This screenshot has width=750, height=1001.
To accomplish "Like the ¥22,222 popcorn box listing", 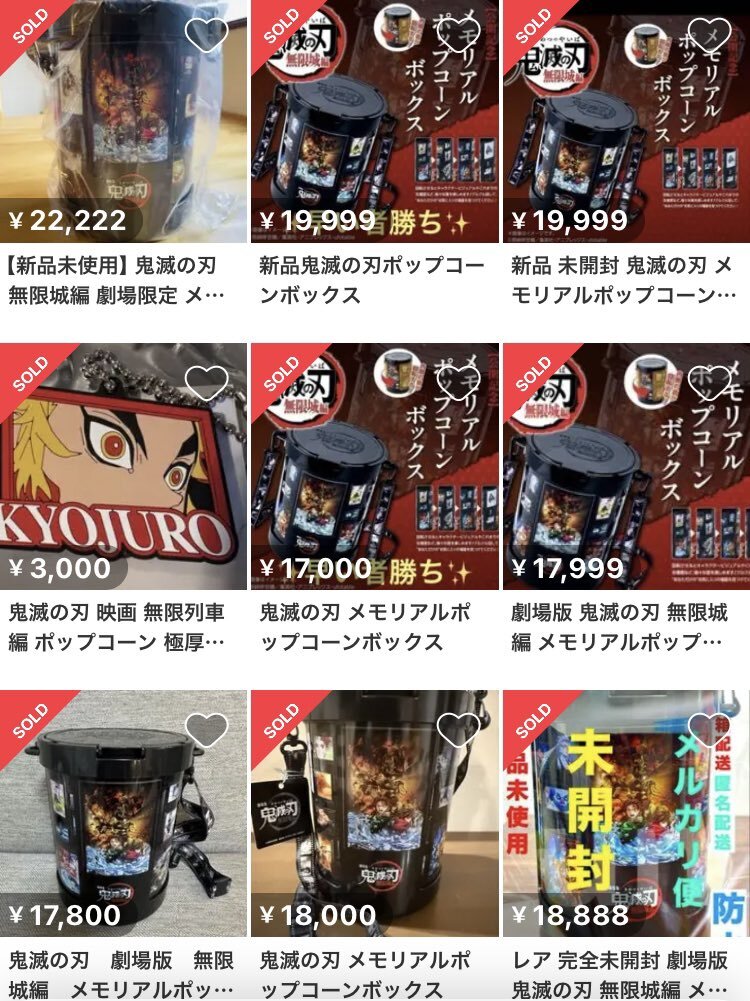I will [x=207, y=35].
